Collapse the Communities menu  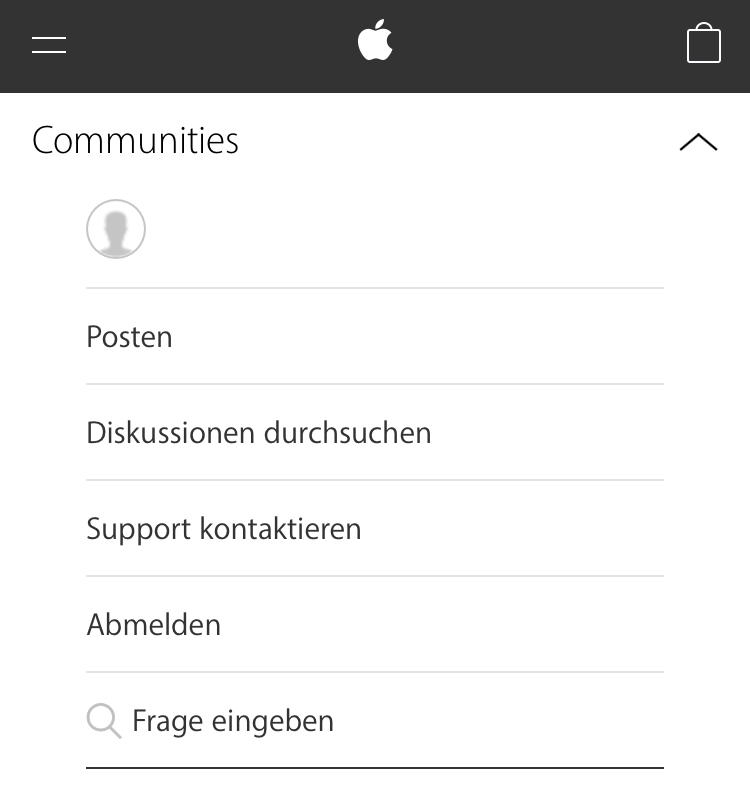pos(698,142)
